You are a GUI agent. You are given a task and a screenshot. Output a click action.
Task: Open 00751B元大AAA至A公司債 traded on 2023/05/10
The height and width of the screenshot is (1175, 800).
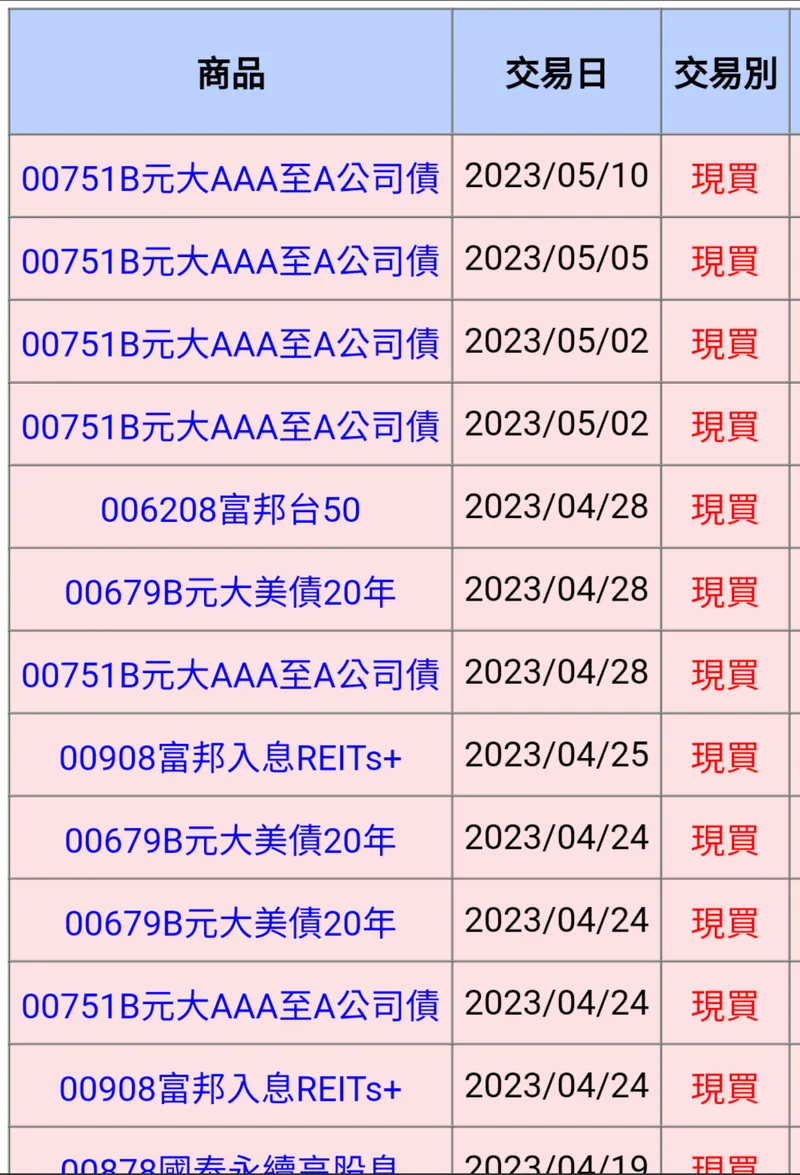[230, 178]
